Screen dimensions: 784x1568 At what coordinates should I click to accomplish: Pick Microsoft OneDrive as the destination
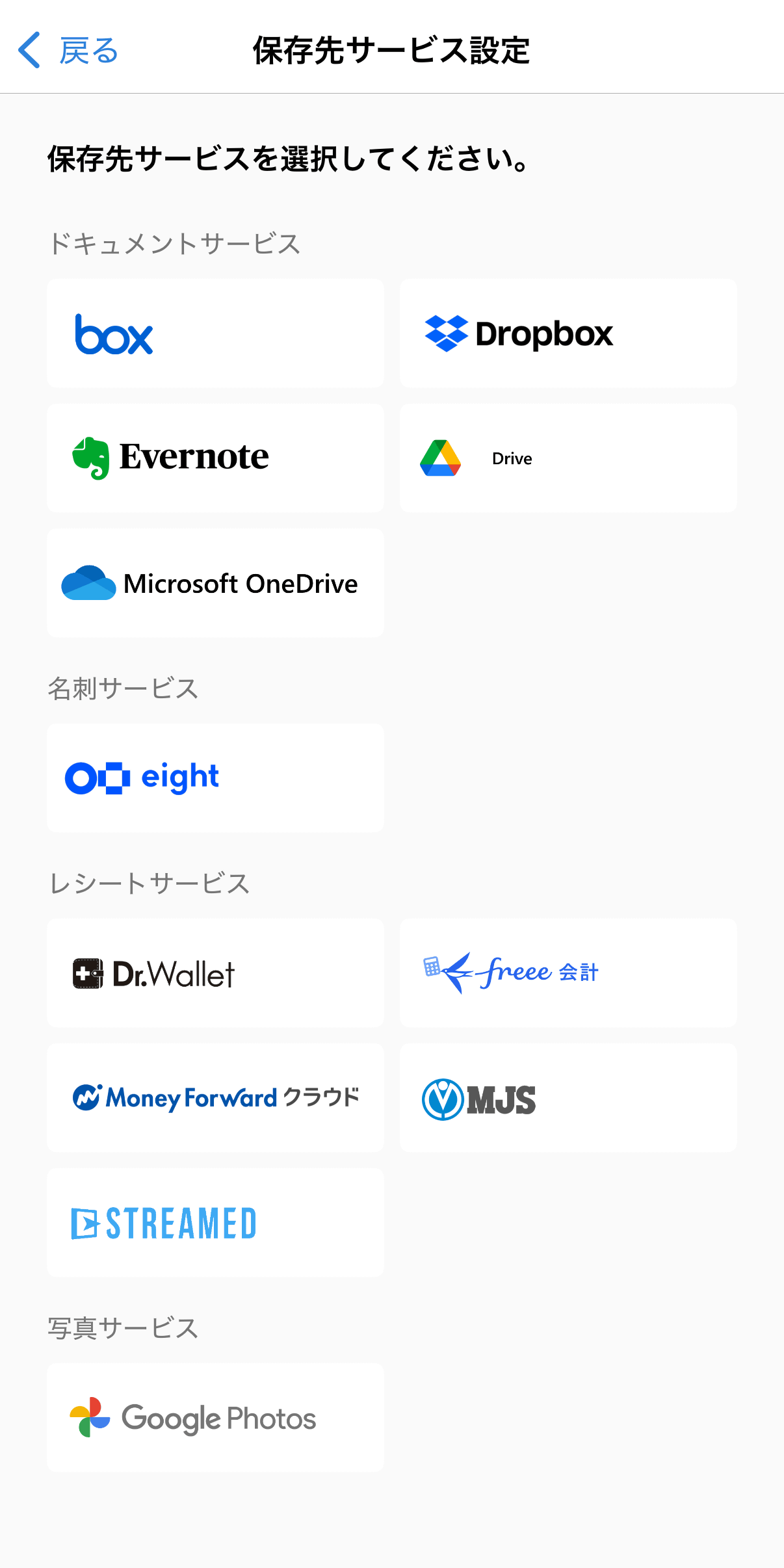tap(215, 583)
